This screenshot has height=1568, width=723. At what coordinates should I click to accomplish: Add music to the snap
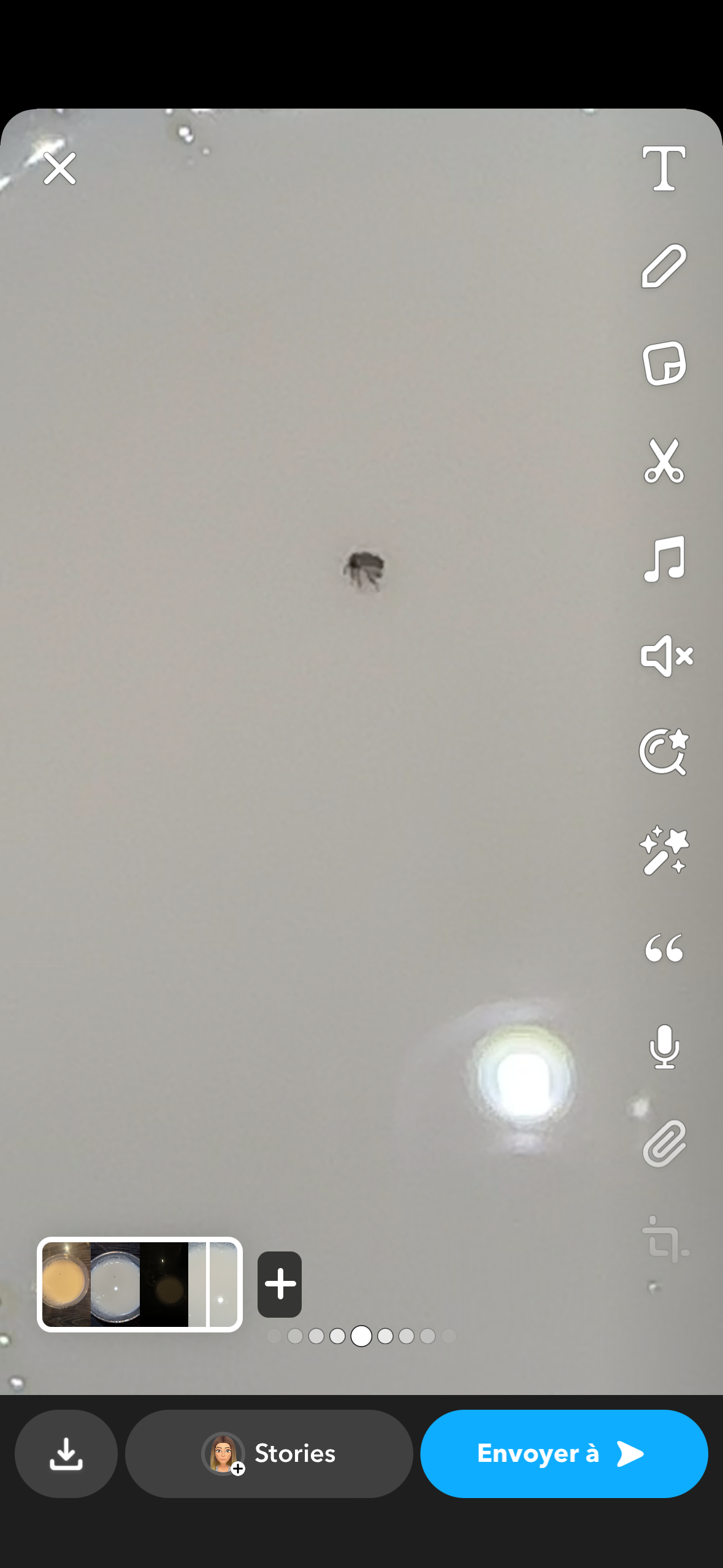(x=664, y=558)
